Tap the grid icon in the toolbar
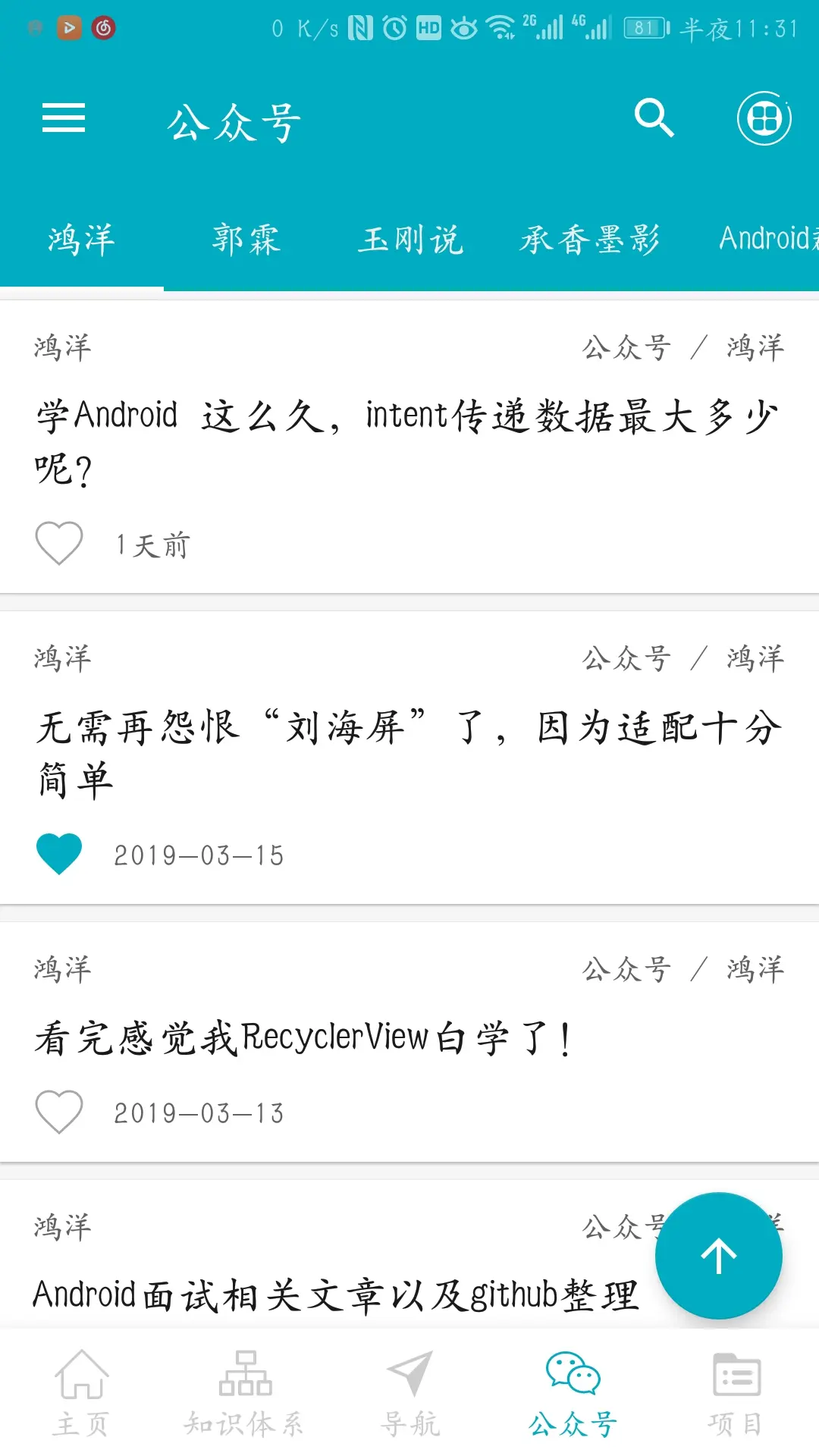Image resolution: width=819 pixels, height=1456 pixels. (764, 118)
